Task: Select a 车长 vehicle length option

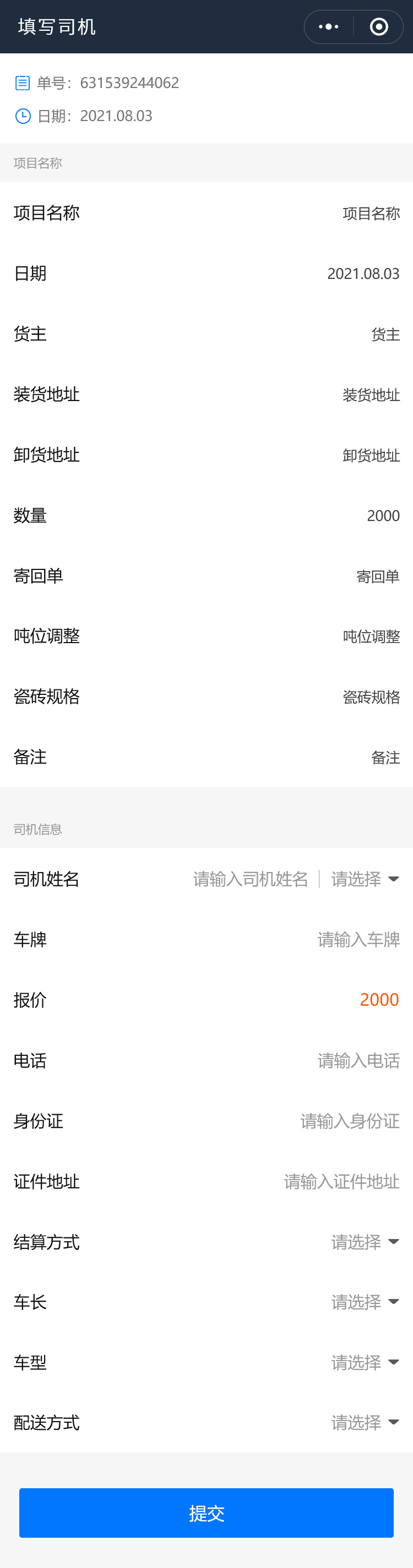Action: click(365, 1302)
